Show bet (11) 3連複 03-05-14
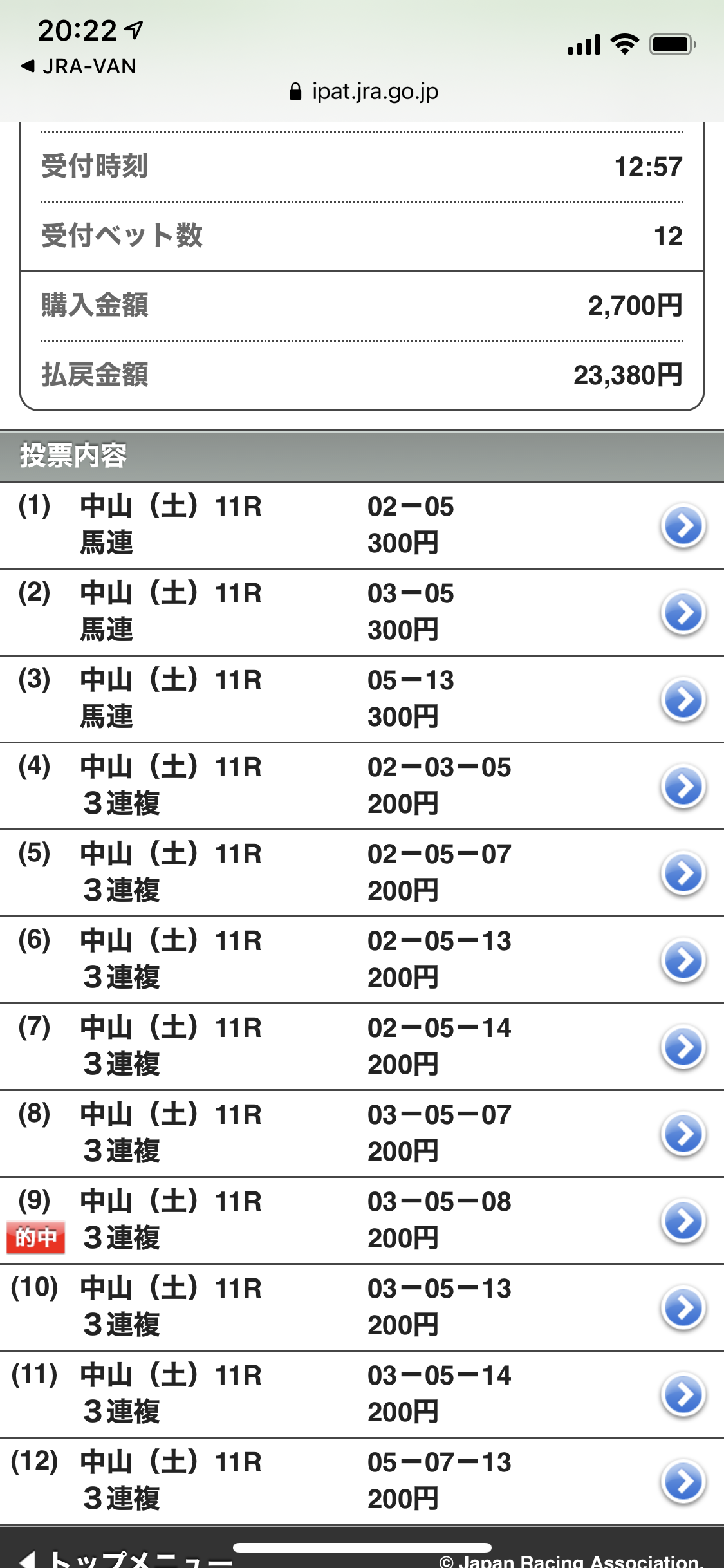 [683, 1395]
